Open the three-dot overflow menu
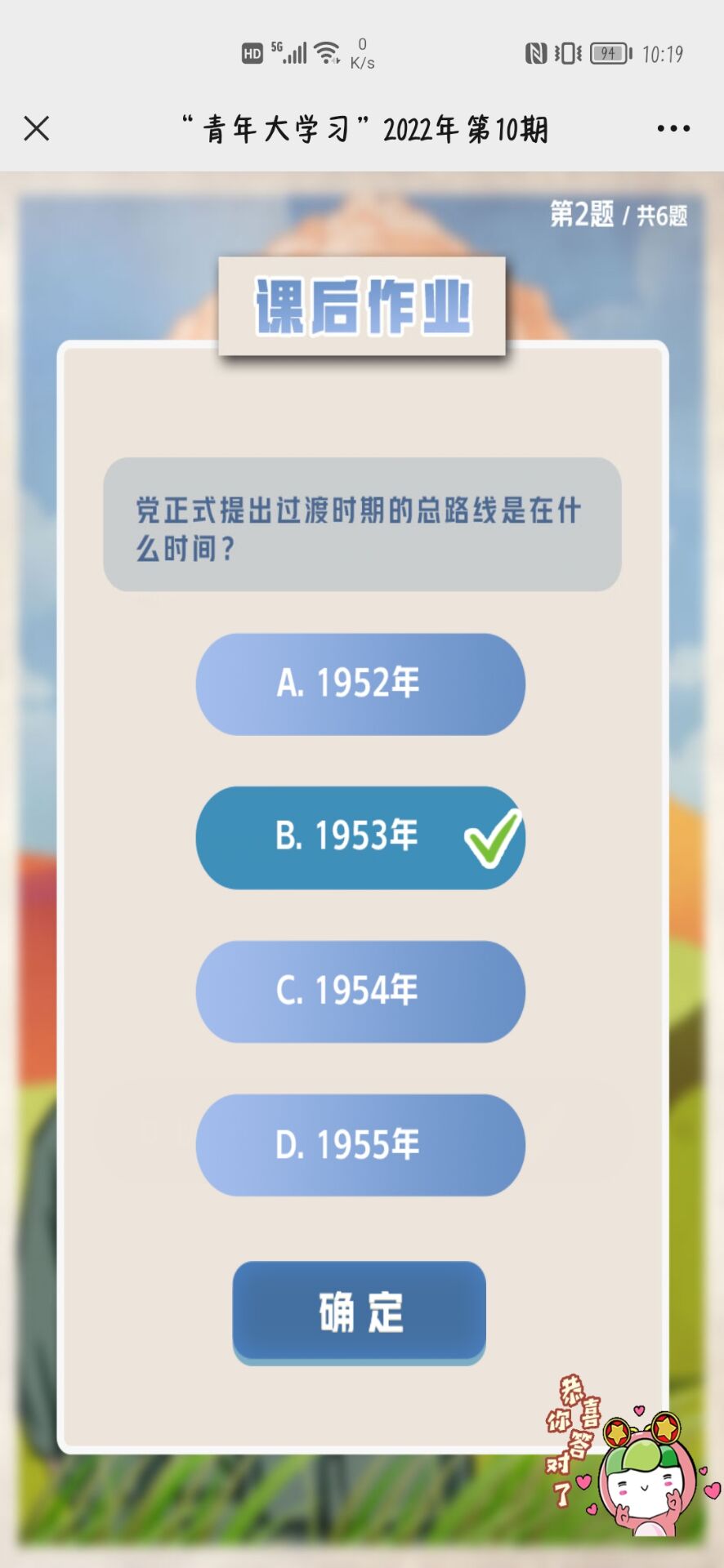 [x=673, y=128]
